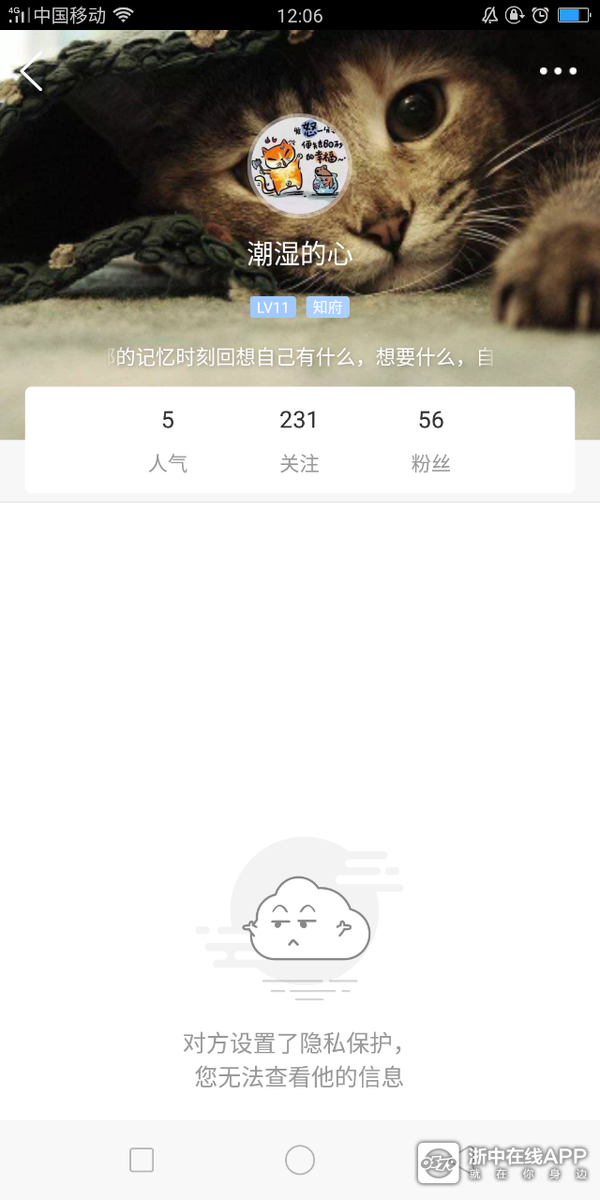Image resolution: width=600 pixels, height=1200 pixels.
Task: View the 人气 popularity count
Action: 168,440
